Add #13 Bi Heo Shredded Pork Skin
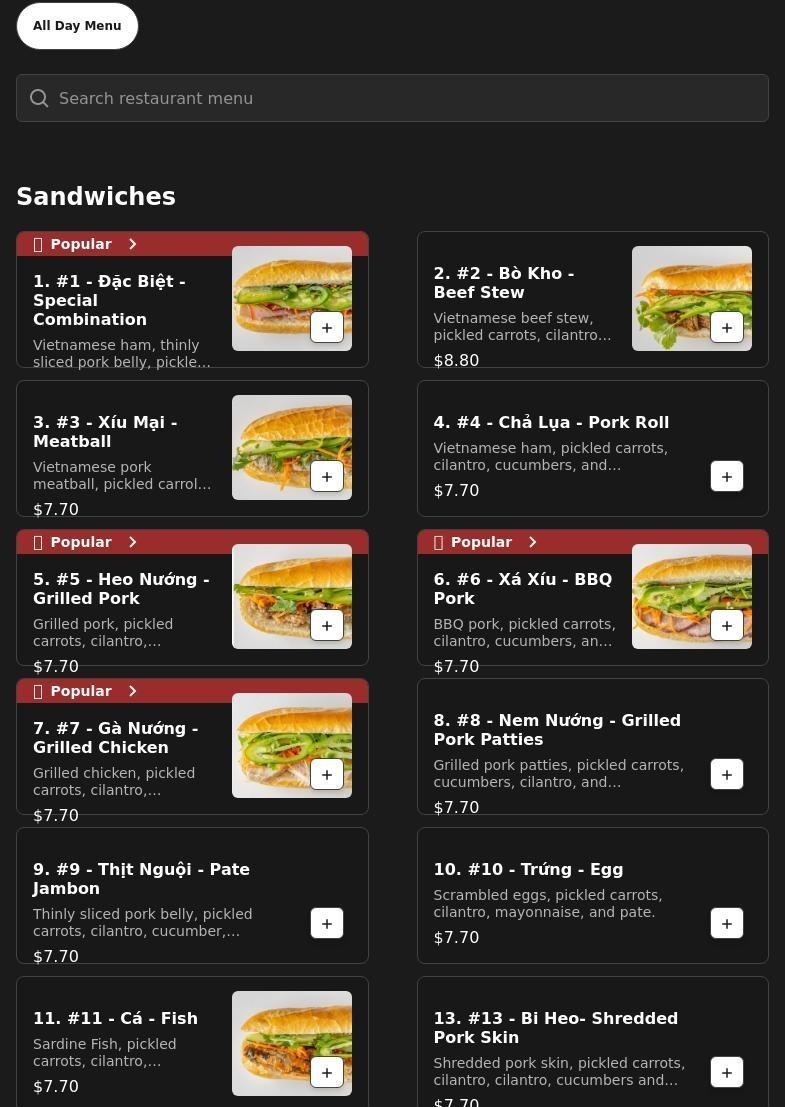785x1107 pixels. pos(727,1073)
